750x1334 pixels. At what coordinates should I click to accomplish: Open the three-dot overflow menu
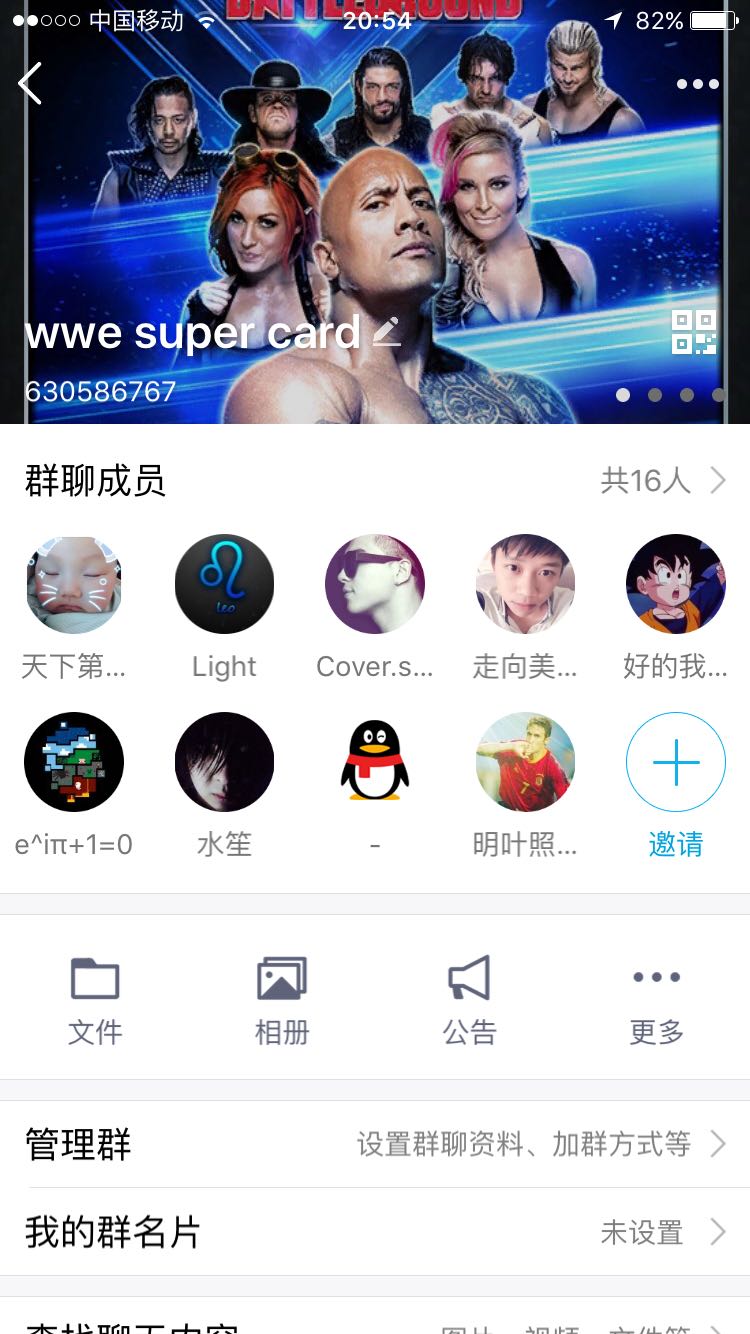tap(697, 84)
